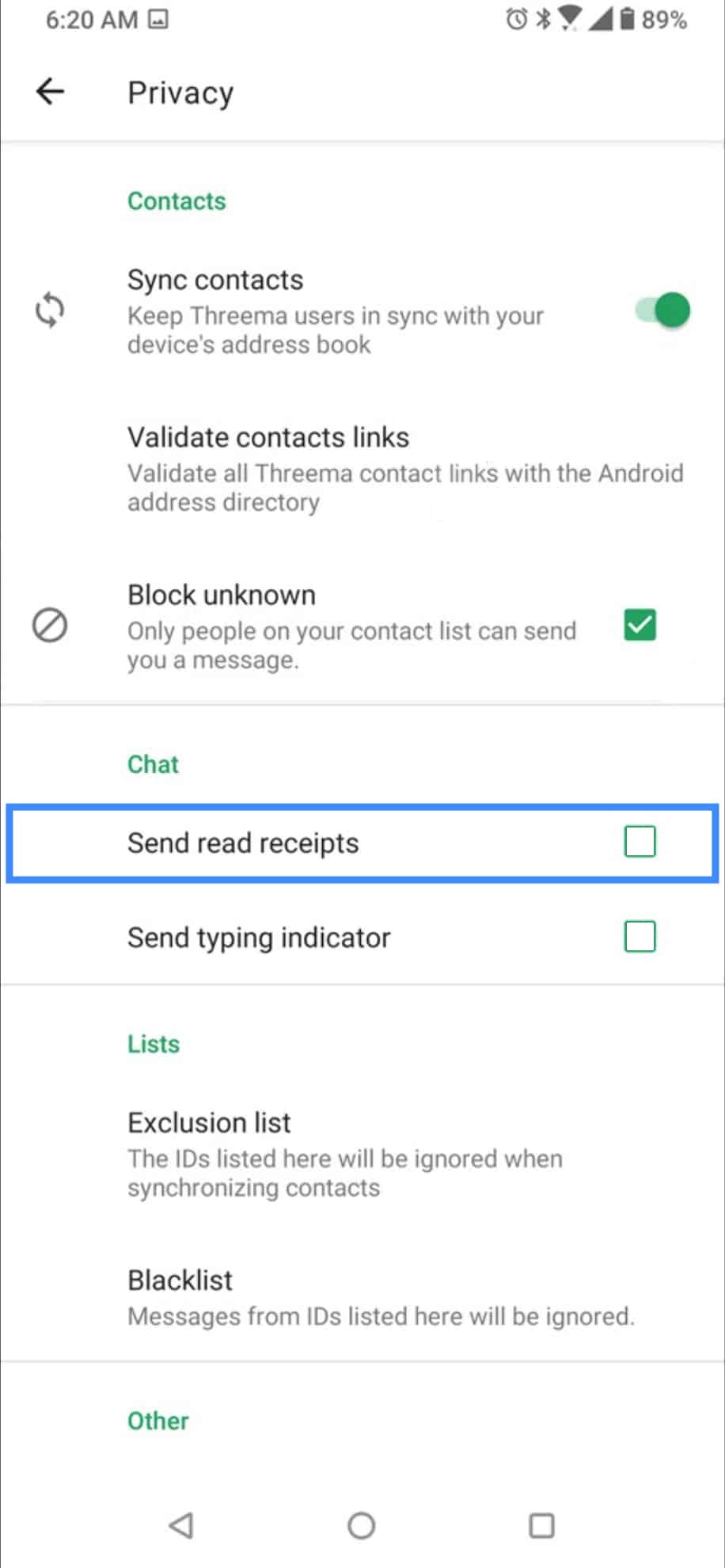Viewport: 725px width, 1568px height.
Task: Open recent apps from navigation bar
Action: (541, 1525)
